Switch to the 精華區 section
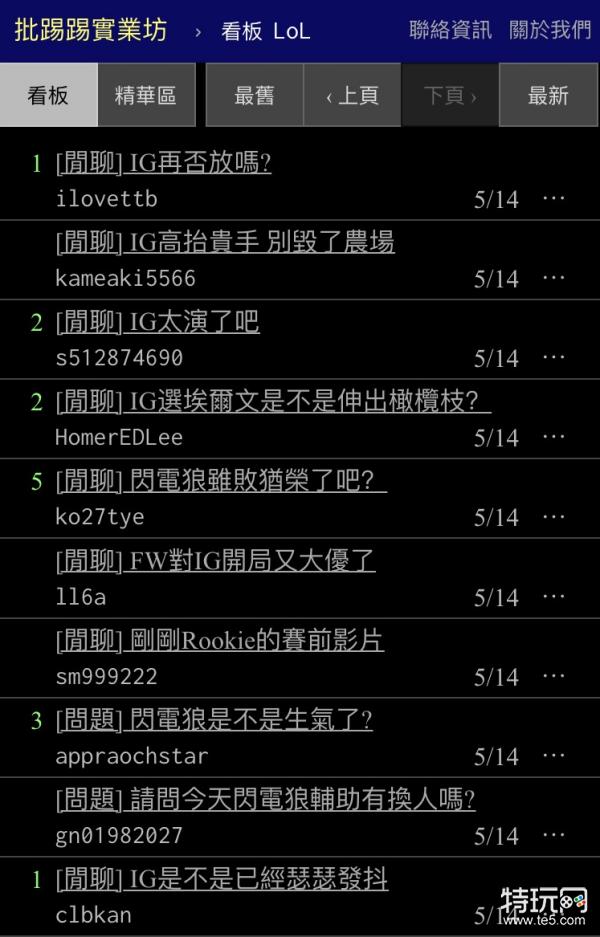 pyautogui.click(x=146, y=95)
